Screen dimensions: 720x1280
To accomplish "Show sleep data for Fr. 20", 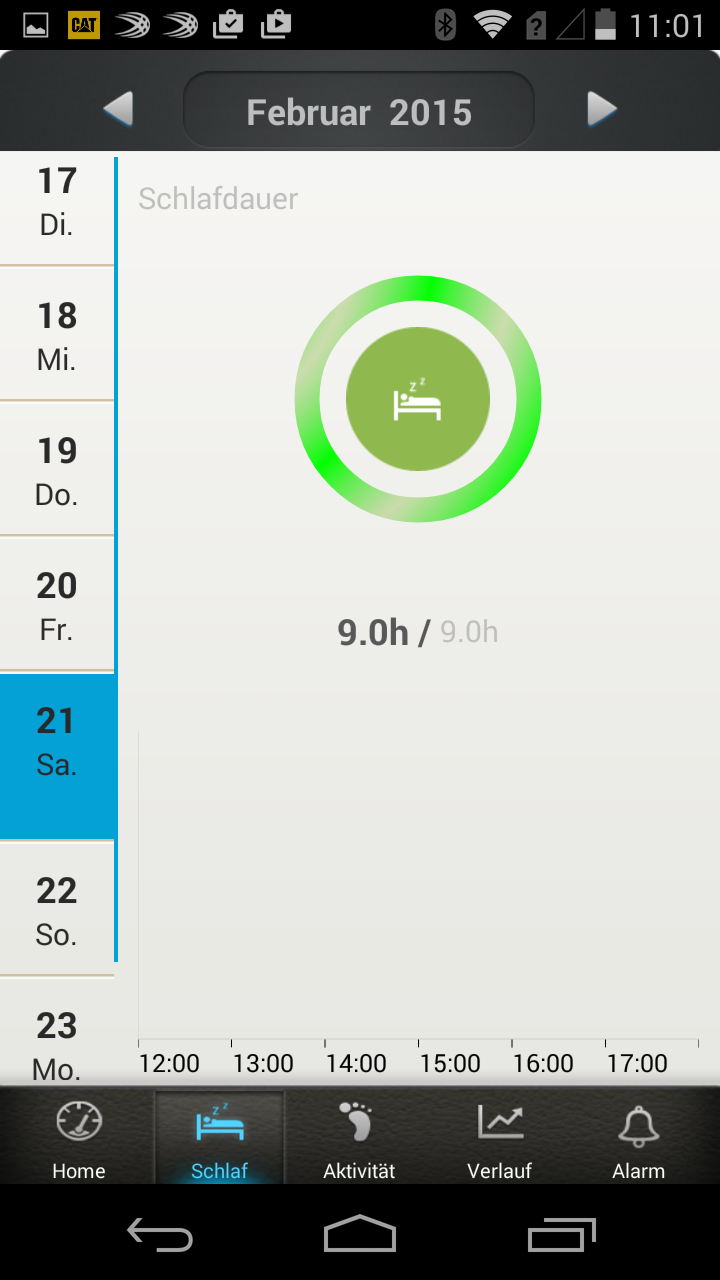I will pos(57,605).
